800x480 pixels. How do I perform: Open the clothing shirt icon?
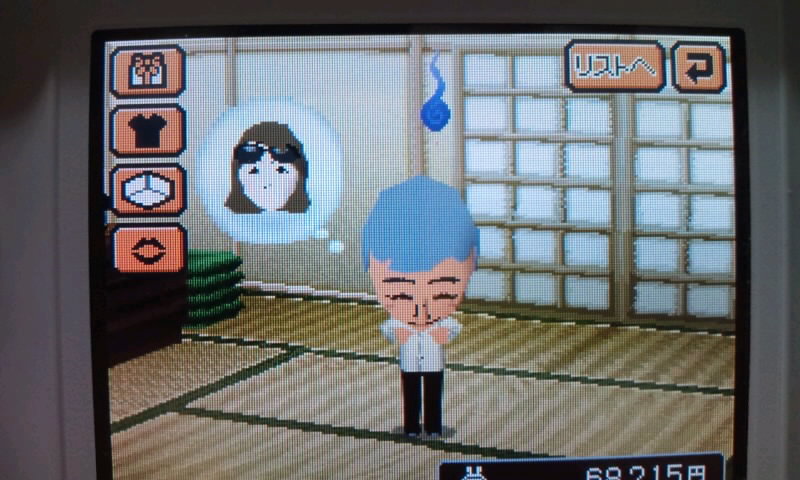click(147, 130)
